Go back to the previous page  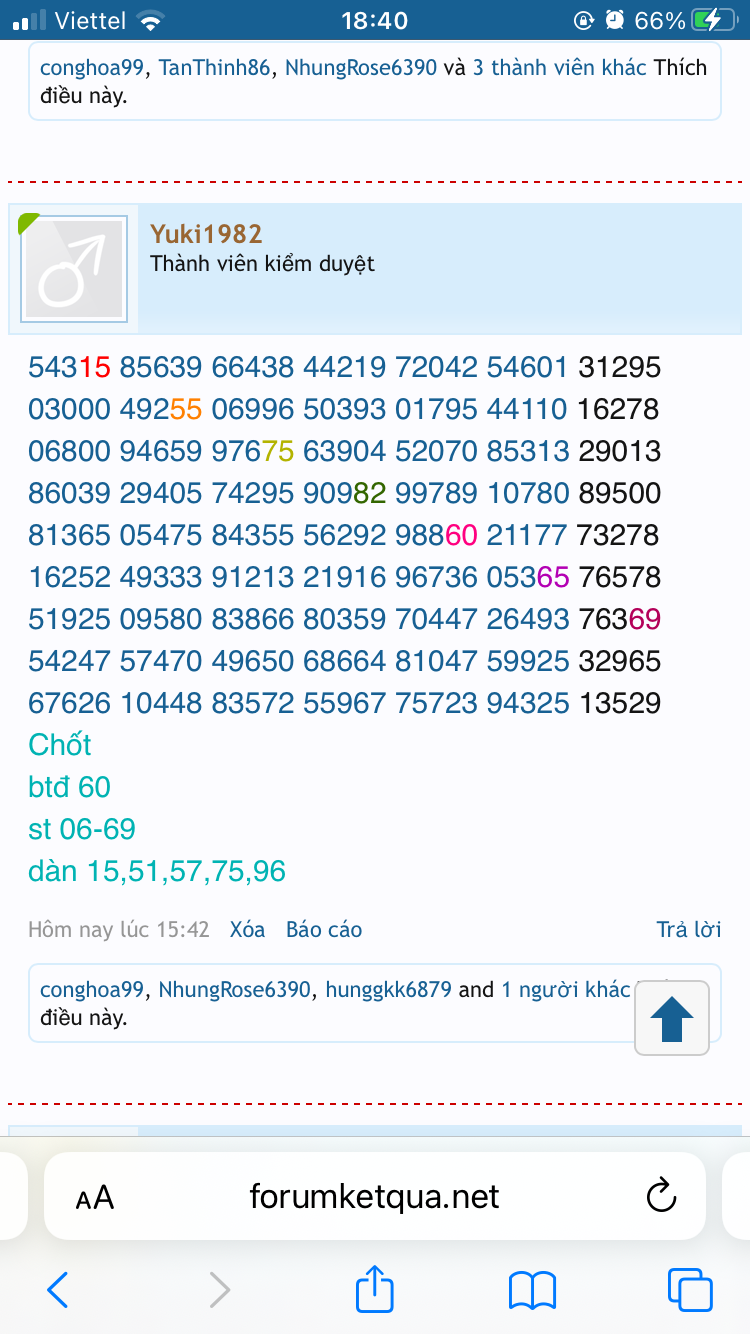tap(58, 1290)
